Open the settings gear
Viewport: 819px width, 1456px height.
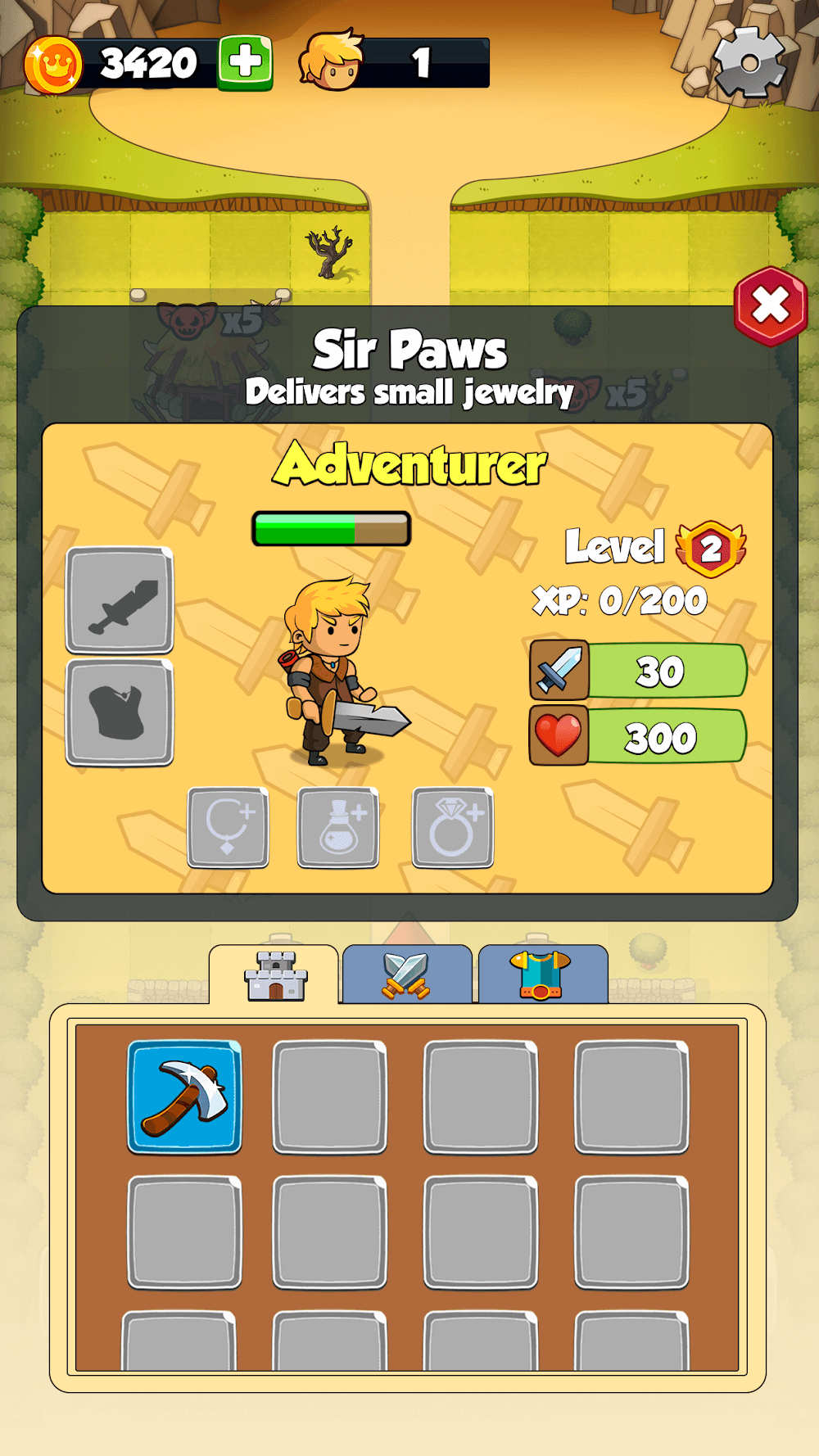pyautogui.click(x=749, y=63)
